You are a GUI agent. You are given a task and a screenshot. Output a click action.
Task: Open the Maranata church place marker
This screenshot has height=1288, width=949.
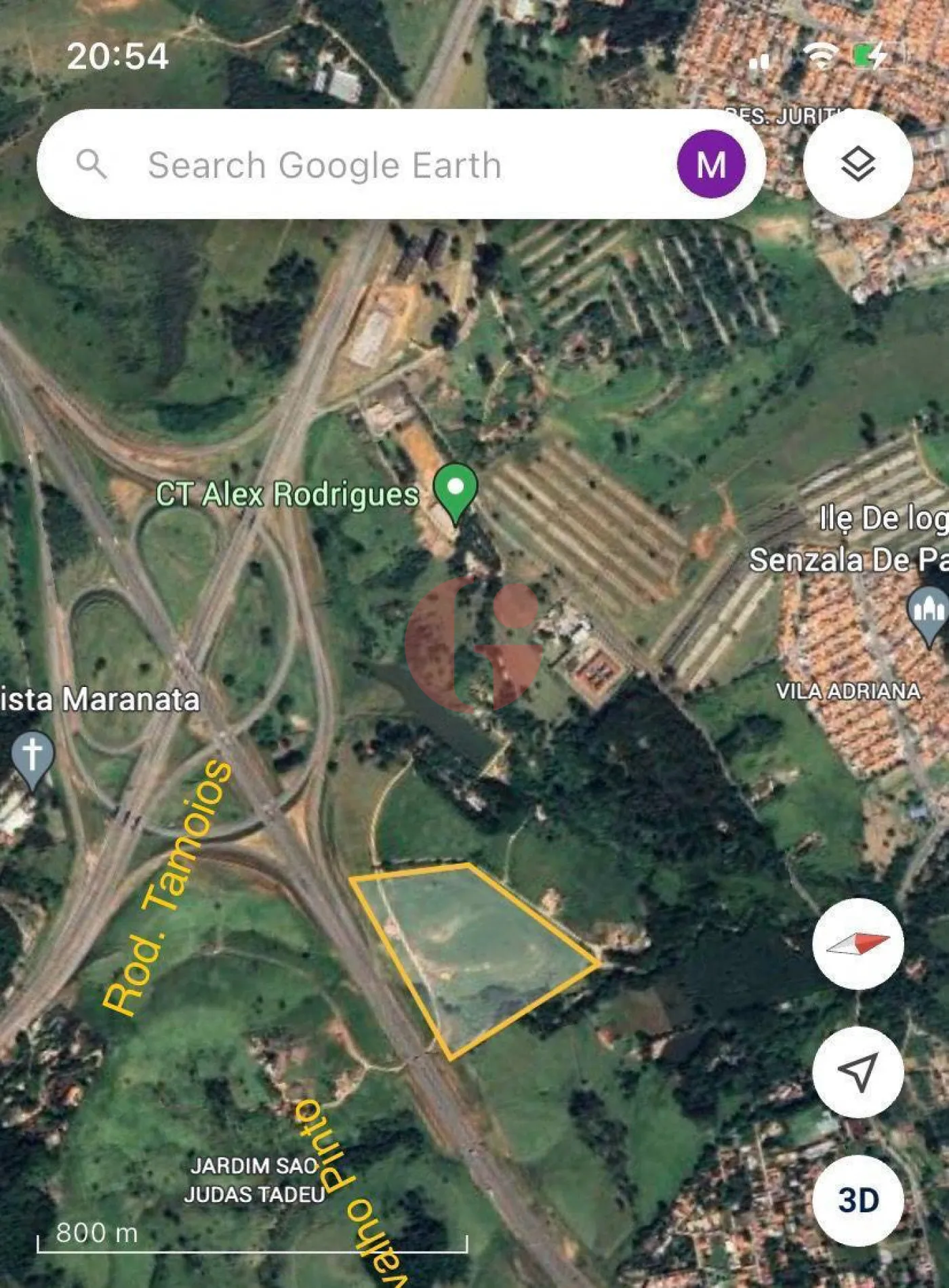[x=32, y=756]
